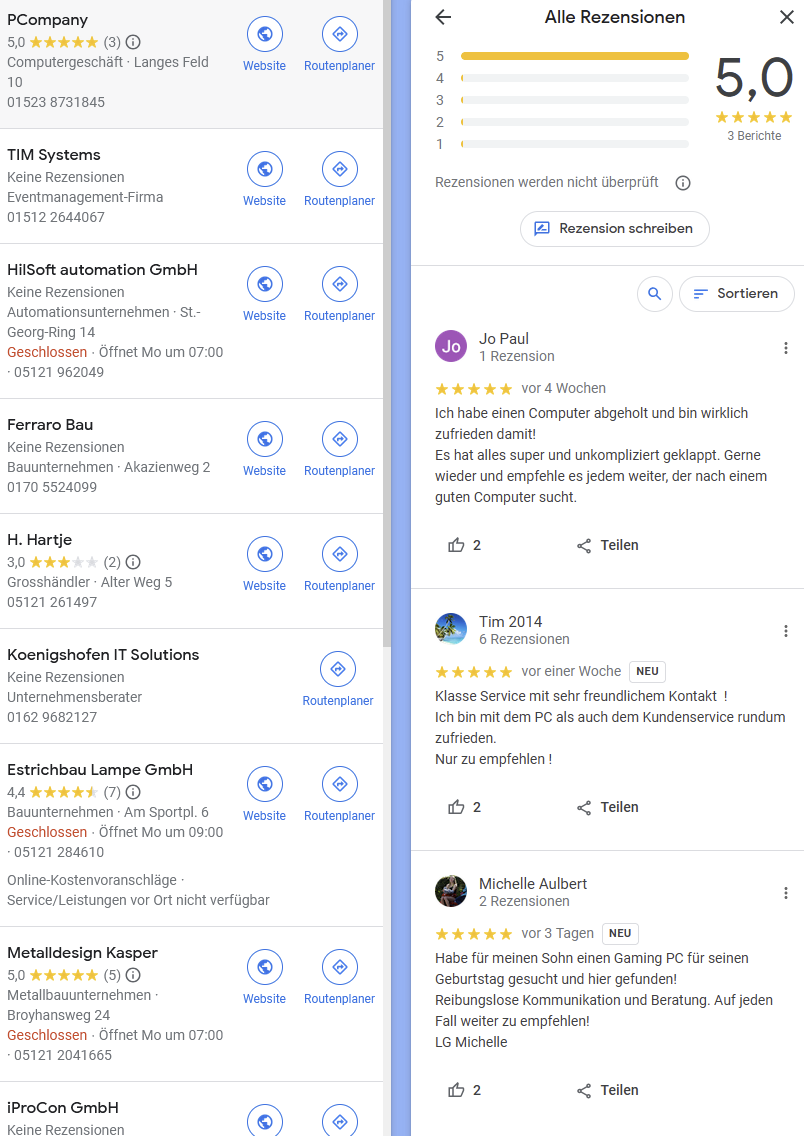Close the reviews panel
804x1136 pixels.
786,17
